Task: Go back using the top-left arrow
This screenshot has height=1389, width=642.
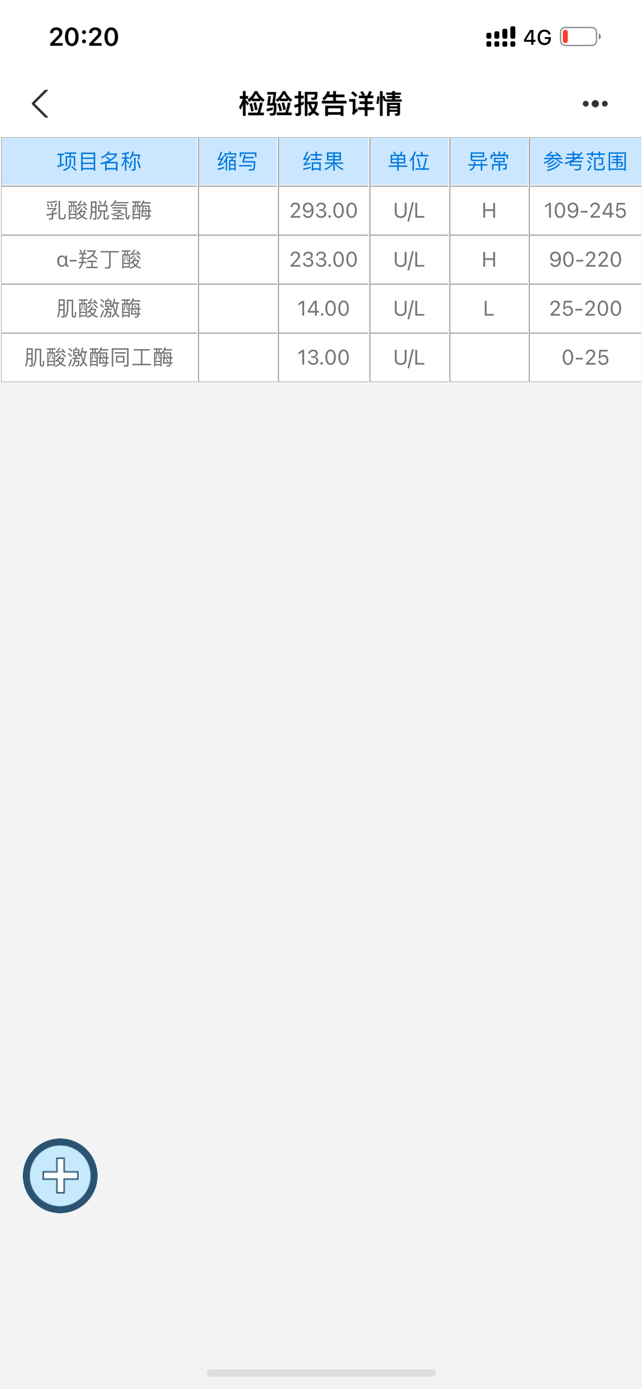Action: coord(40,104)
